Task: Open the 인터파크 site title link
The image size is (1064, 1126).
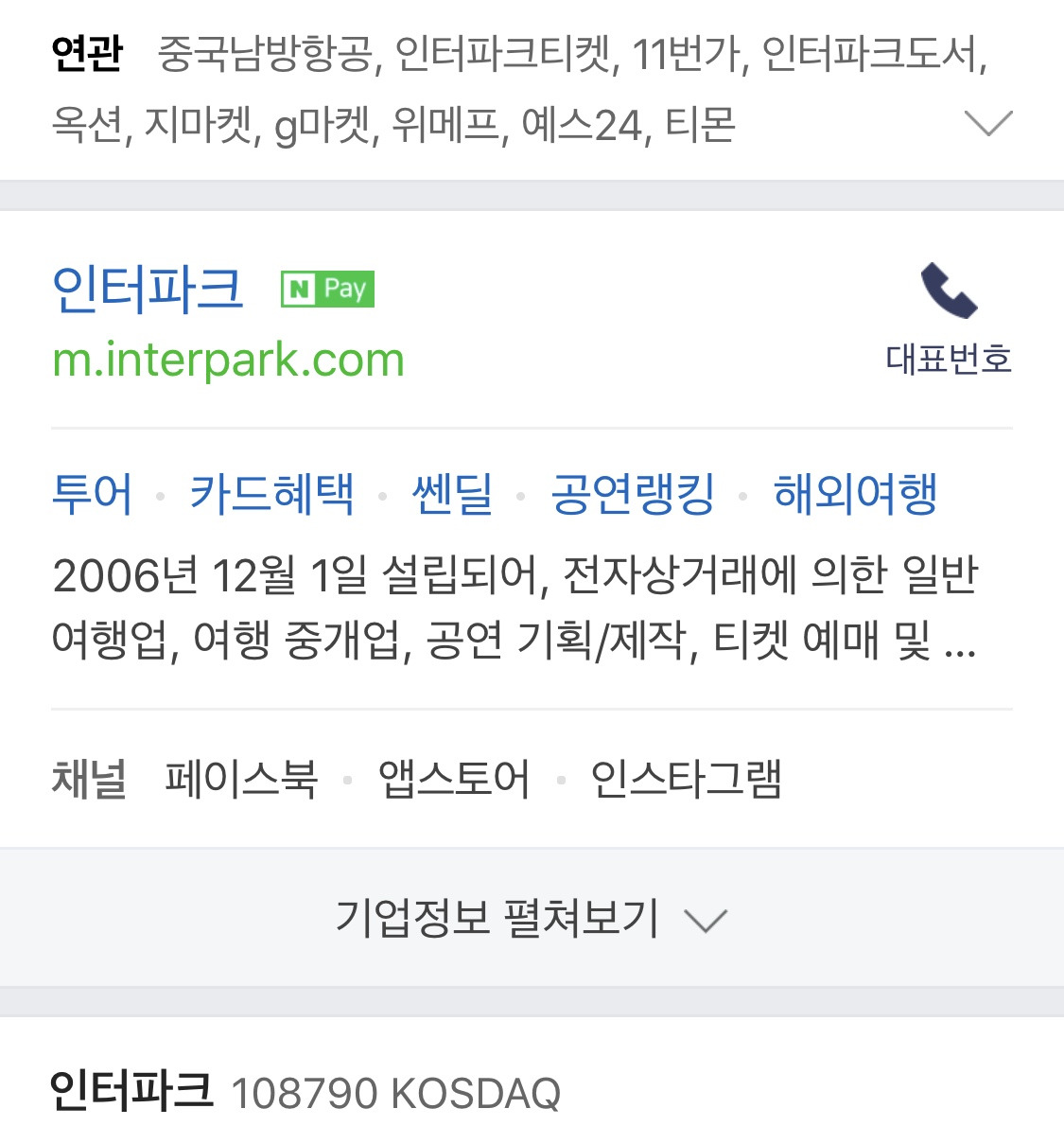Action: [x=148, y=289]
